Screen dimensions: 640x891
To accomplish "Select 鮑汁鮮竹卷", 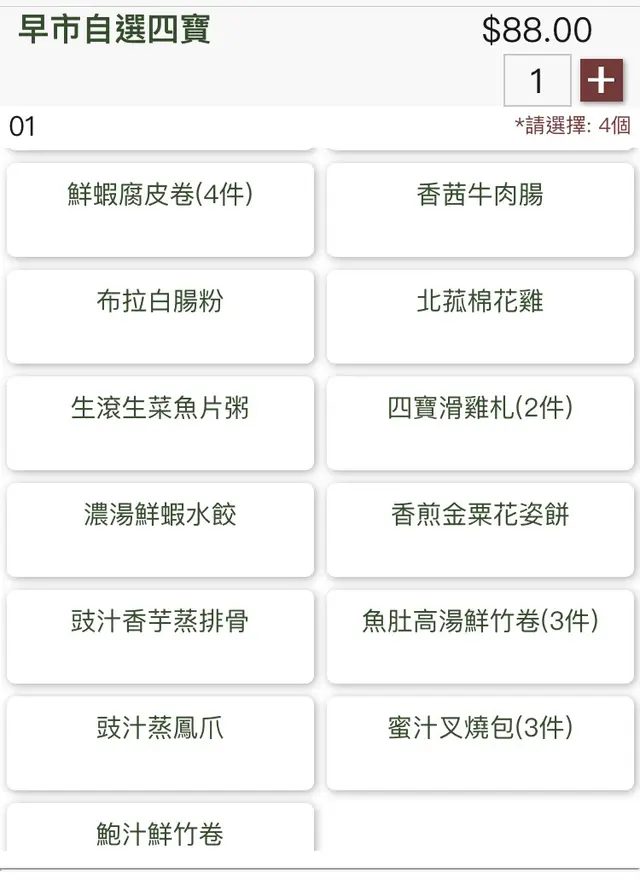I will [x=160, y=830].
